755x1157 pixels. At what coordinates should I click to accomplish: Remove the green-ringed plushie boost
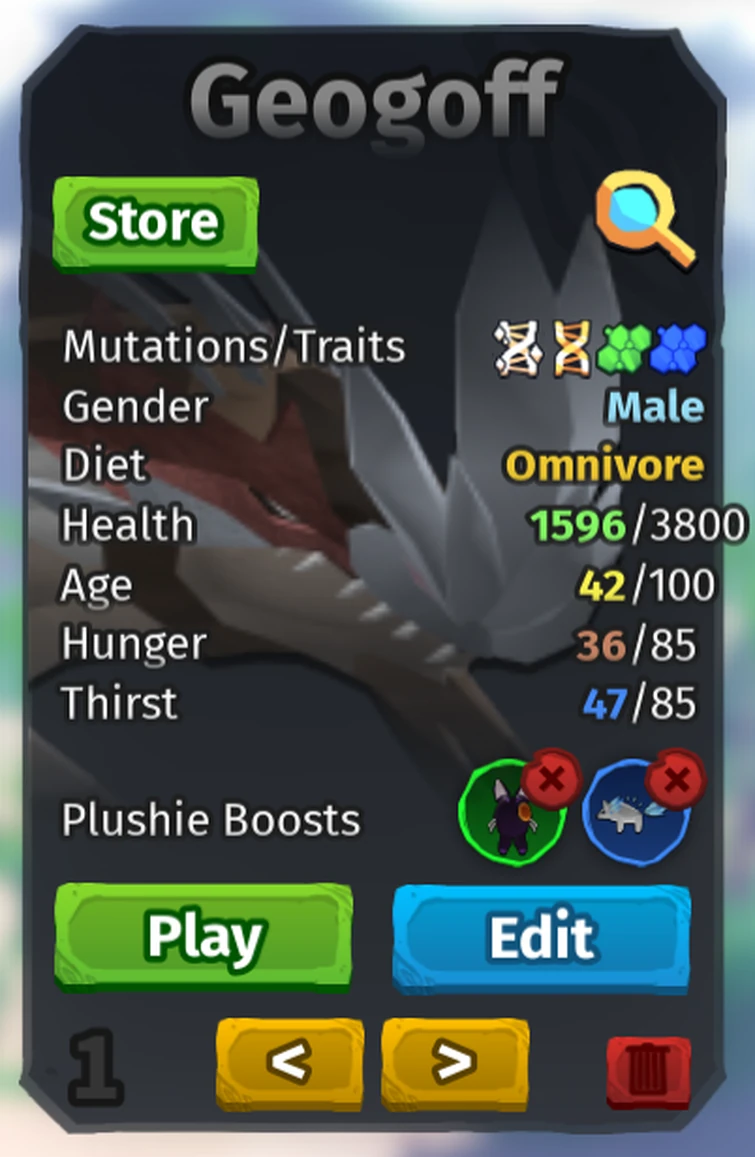pyautogui.click(x=551, y=777)
